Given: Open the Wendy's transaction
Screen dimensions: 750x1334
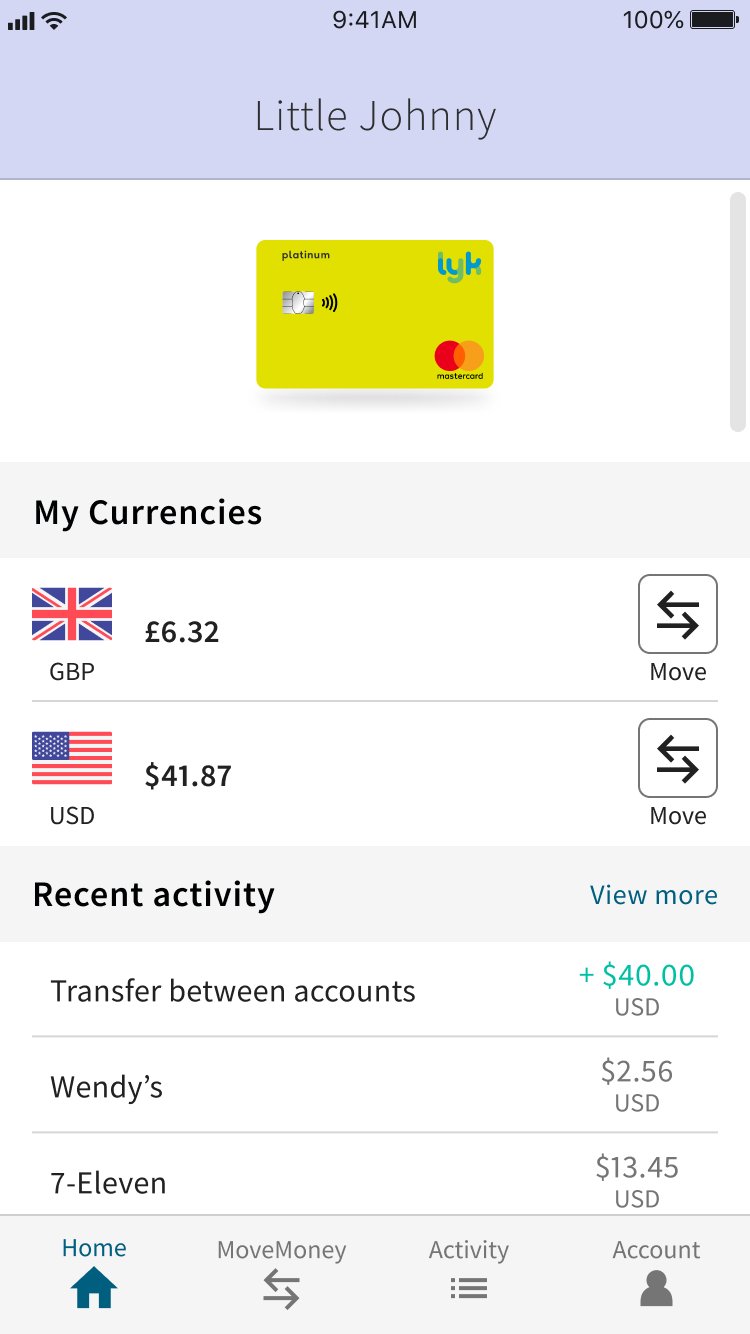Looking at the screenshot, I should [x=375, y=1086].
